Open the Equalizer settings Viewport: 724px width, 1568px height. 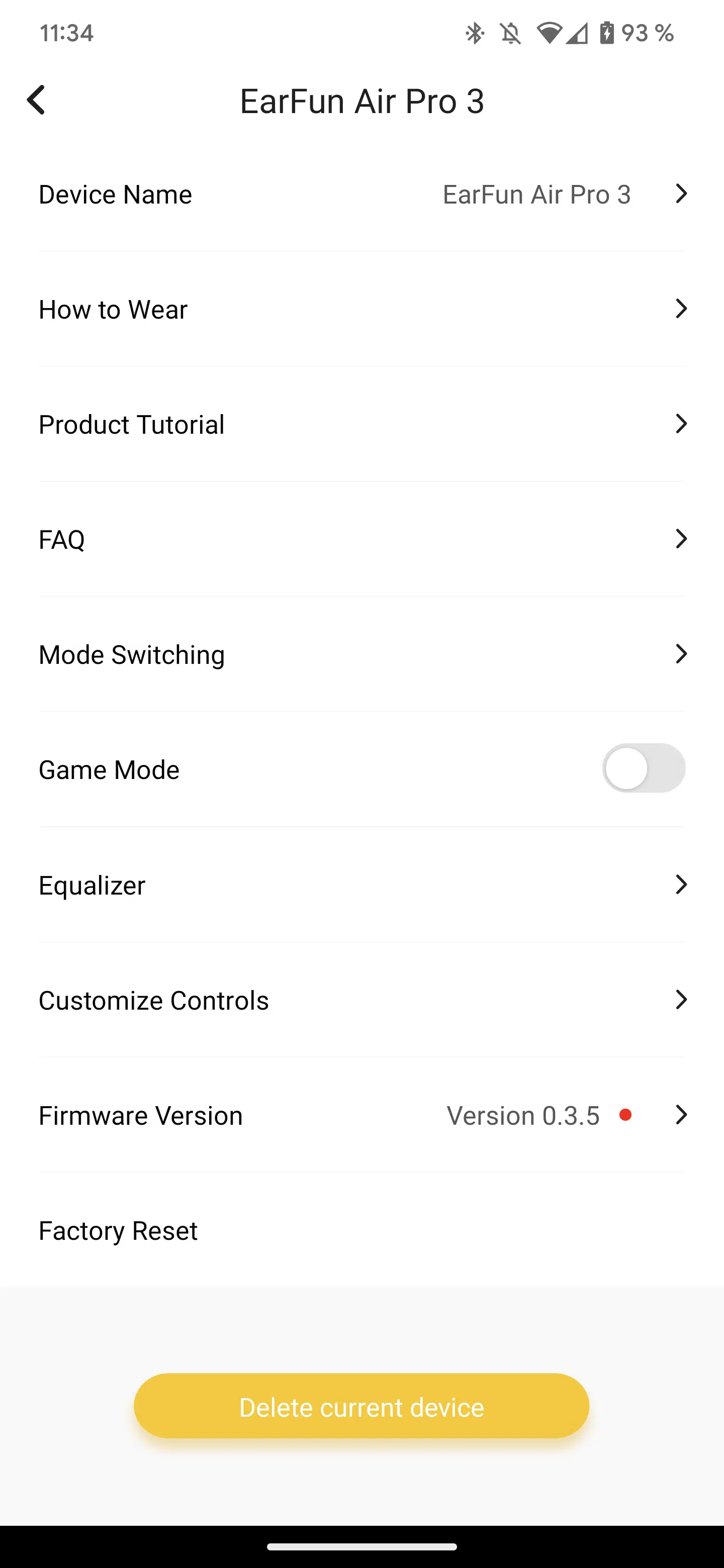[361, 885]
